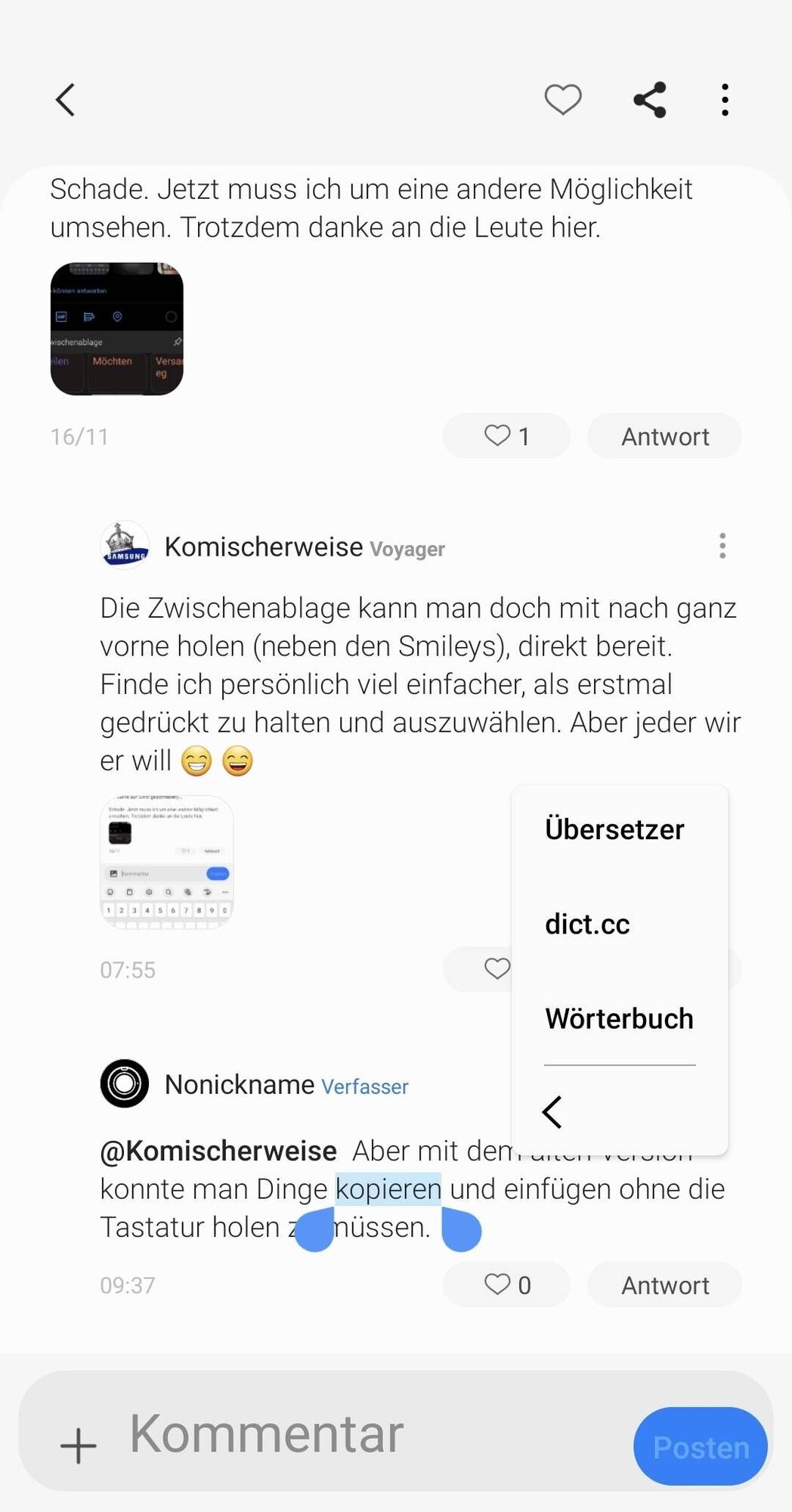Open options for Komischerweise's comment
The height and width of the screenshot is (1512, 792).
722,546
